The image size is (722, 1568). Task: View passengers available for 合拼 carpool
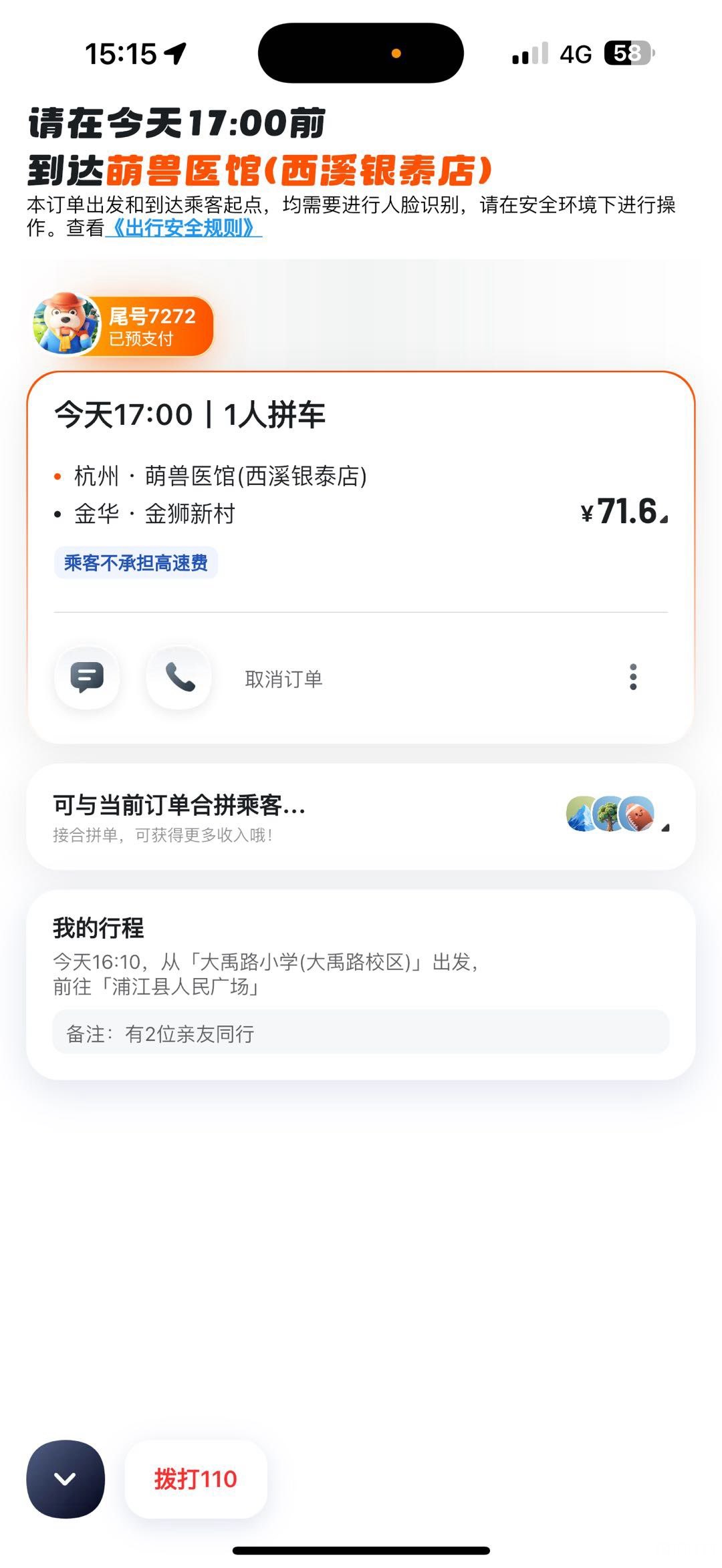tap(360, 817)
